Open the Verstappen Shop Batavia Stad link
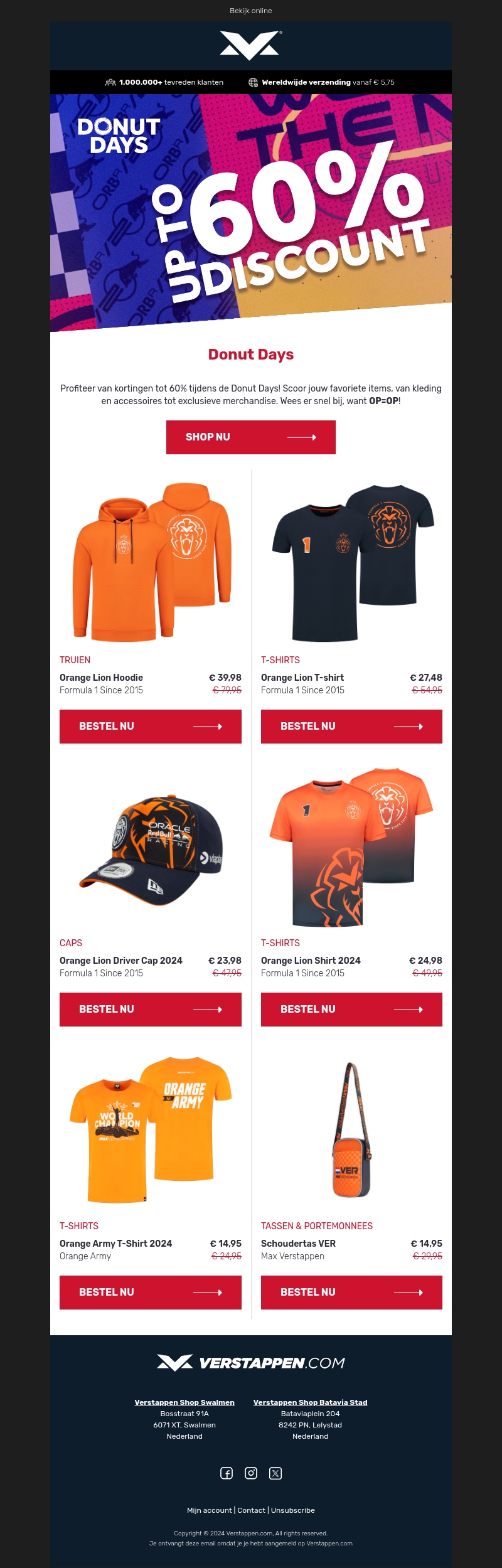 coord(310,1402)
